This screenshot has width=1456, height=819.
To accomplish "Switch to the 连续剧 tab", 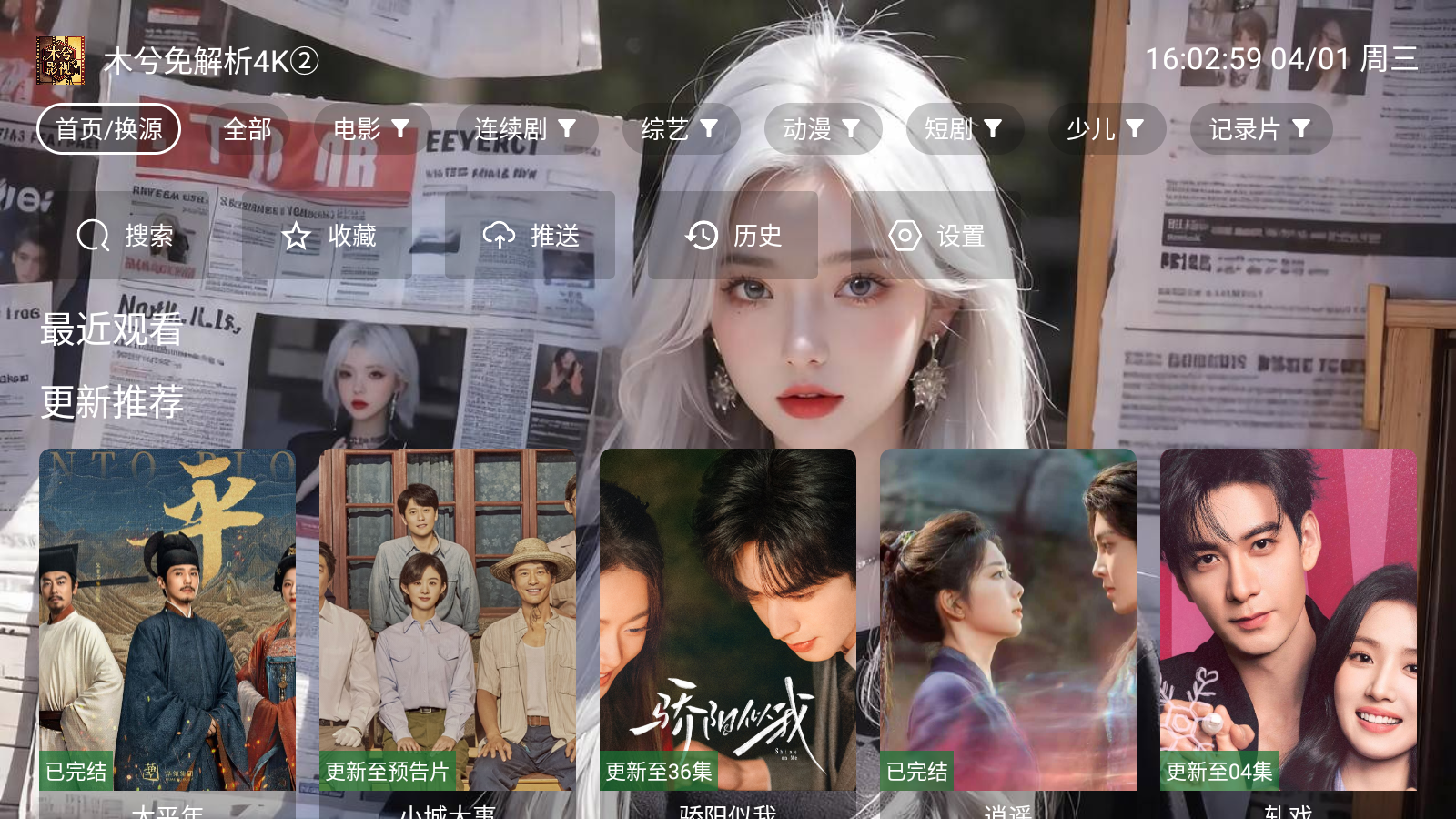I will tap(524, 129).
